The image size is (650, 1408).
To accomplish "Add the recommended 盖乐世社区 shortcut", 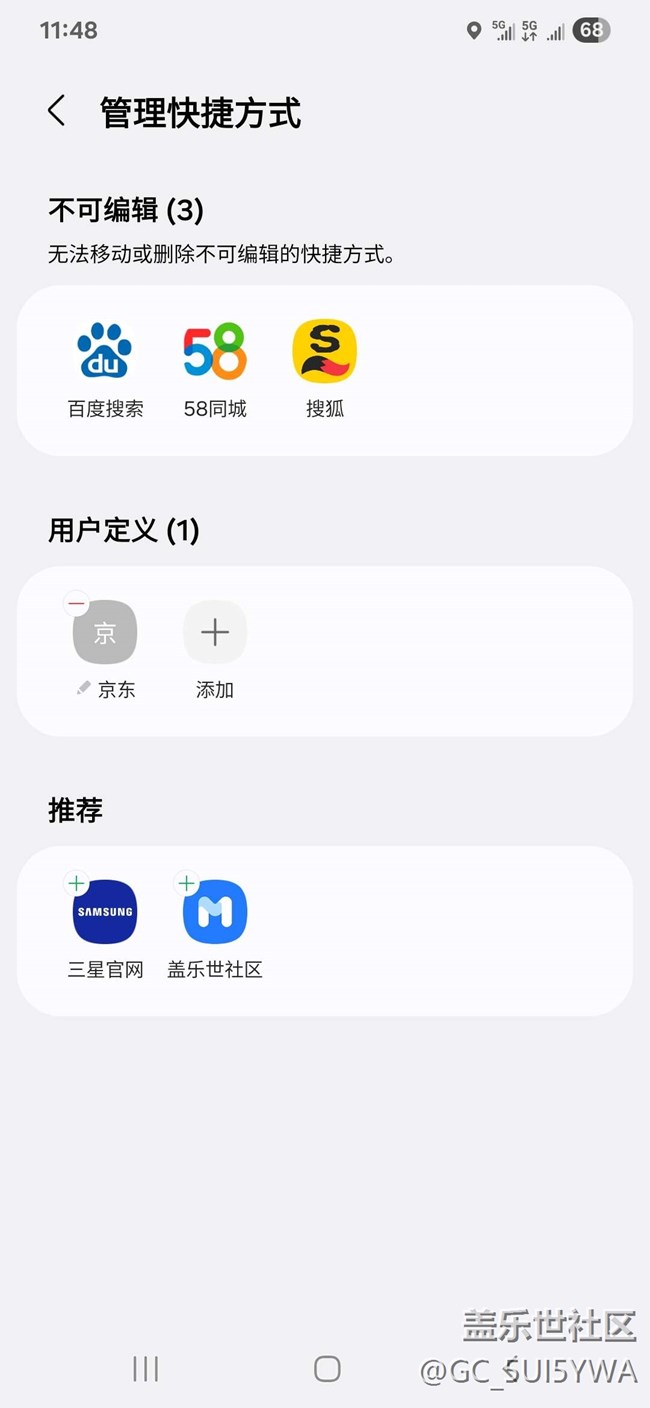I will [x=186, y=883].
